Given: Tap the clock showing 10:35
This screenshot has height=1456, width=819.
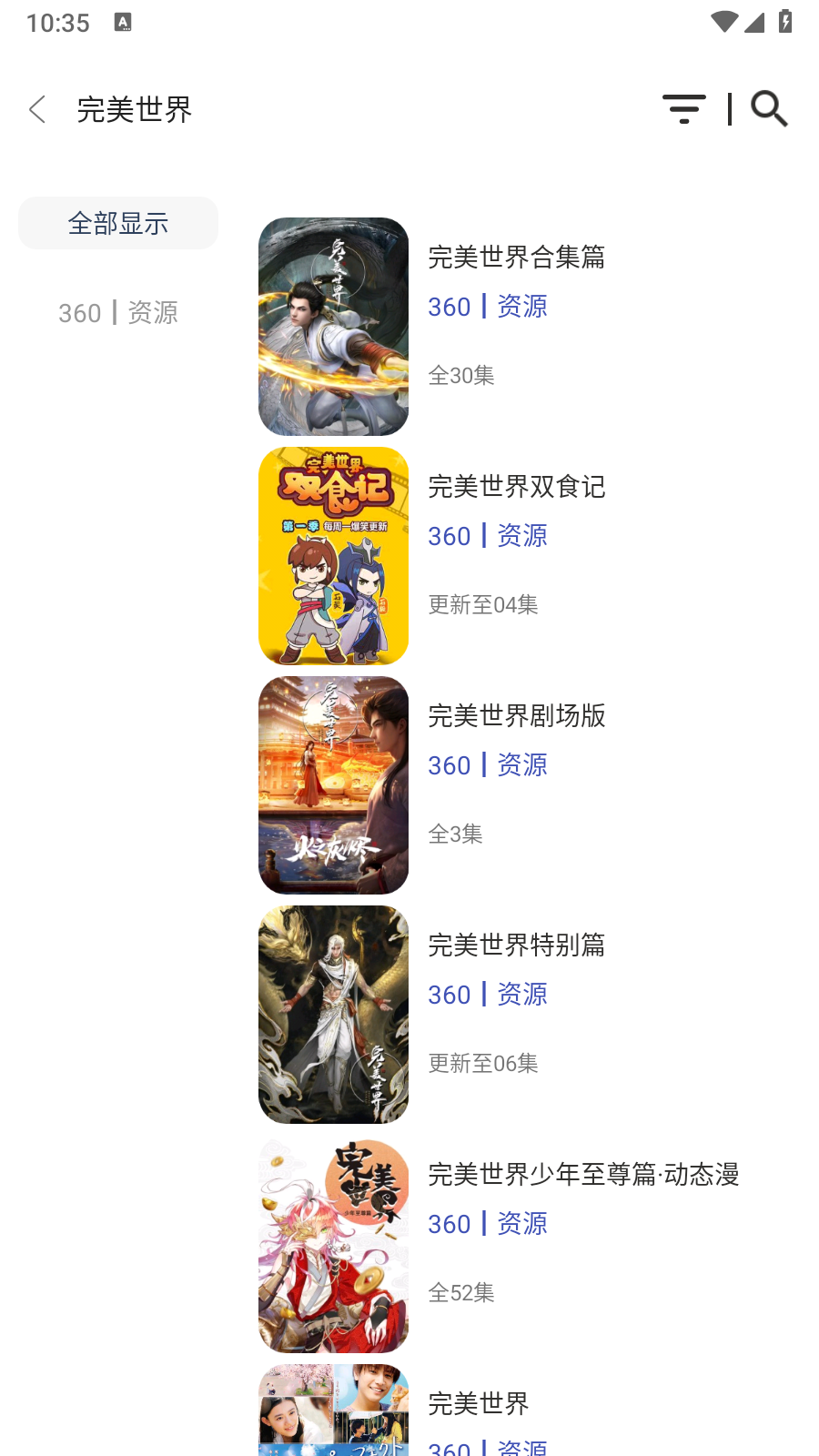Looking at the screenshot, I should [58, 22].
